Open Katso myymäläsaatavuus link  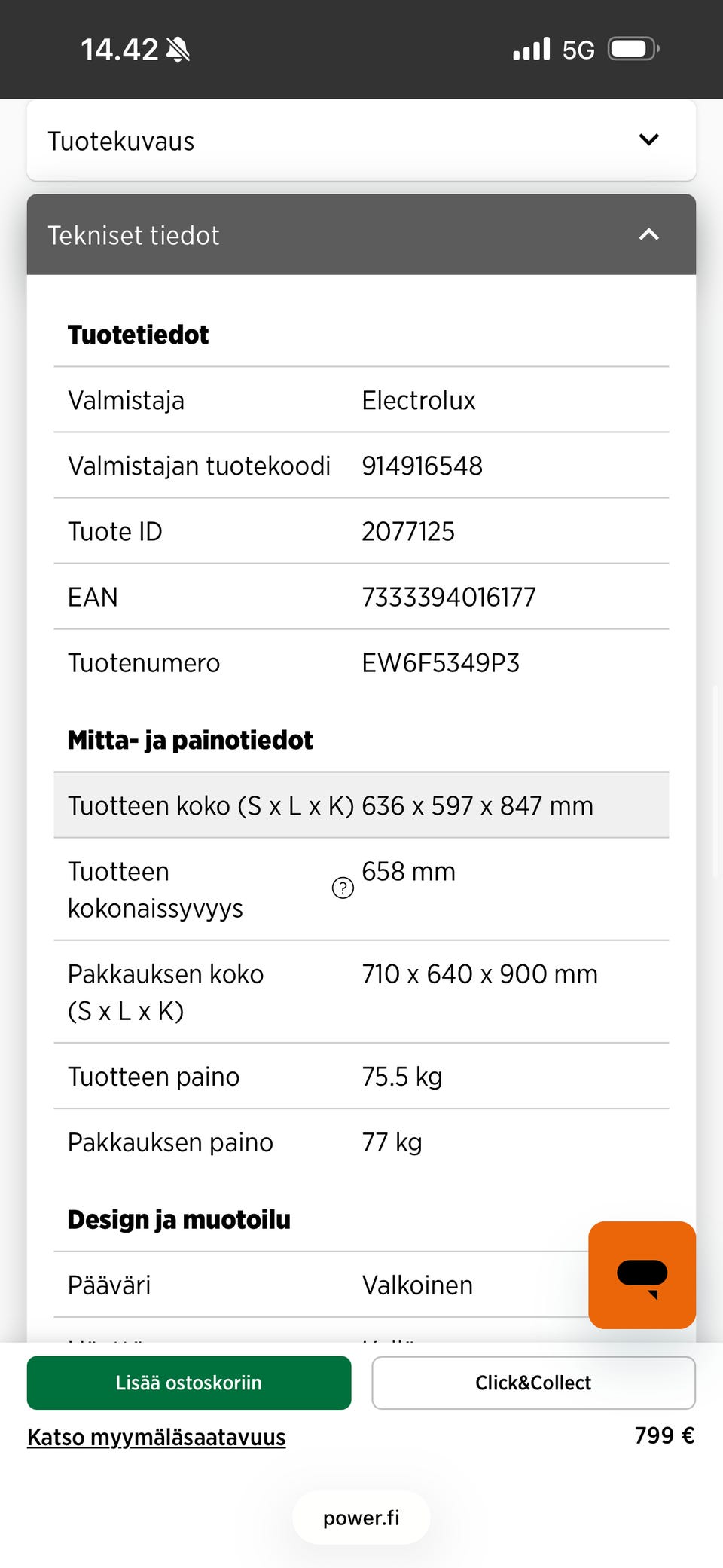pos(157,1437)
